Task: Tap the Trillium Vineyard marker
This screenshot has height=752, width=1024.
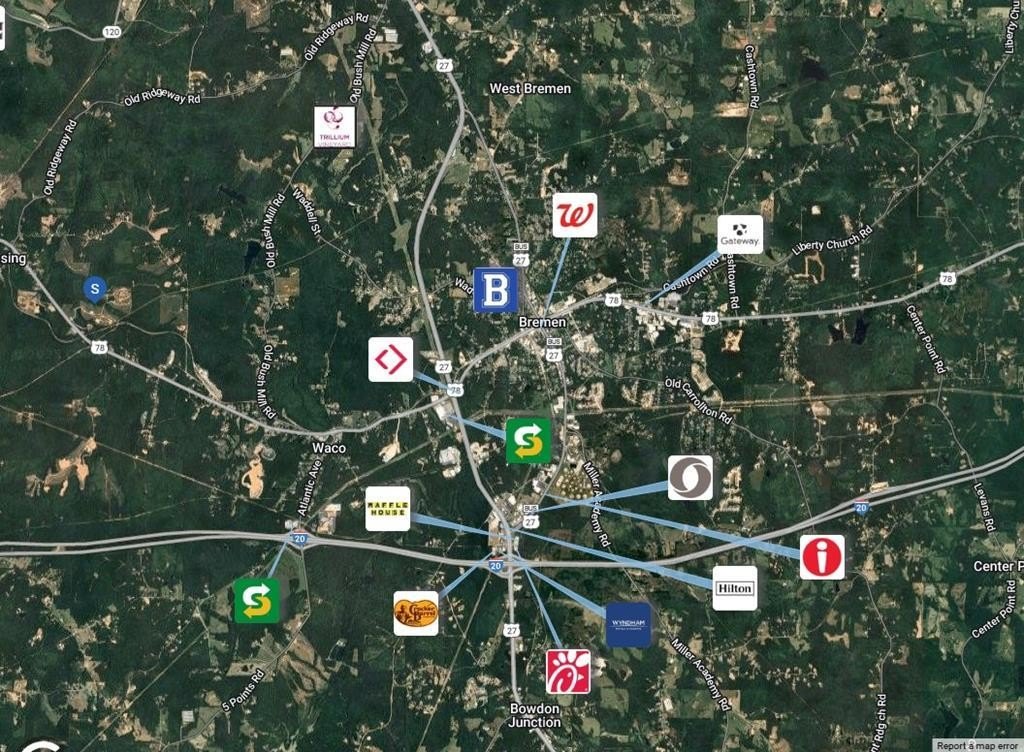Action: coord(334,127)
